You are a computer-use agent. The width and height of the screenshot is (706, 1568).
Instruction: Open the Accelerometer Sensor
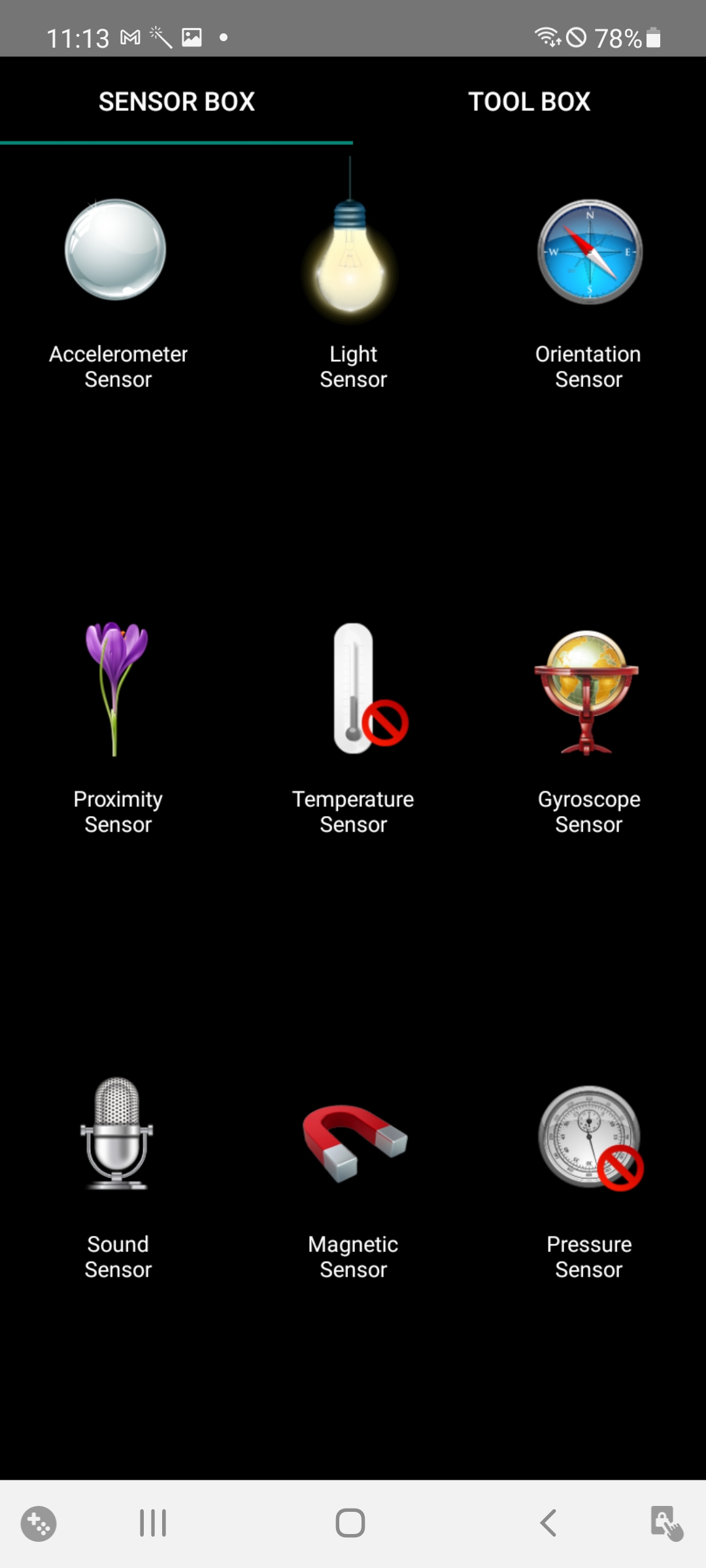click(x=116, y=250)
